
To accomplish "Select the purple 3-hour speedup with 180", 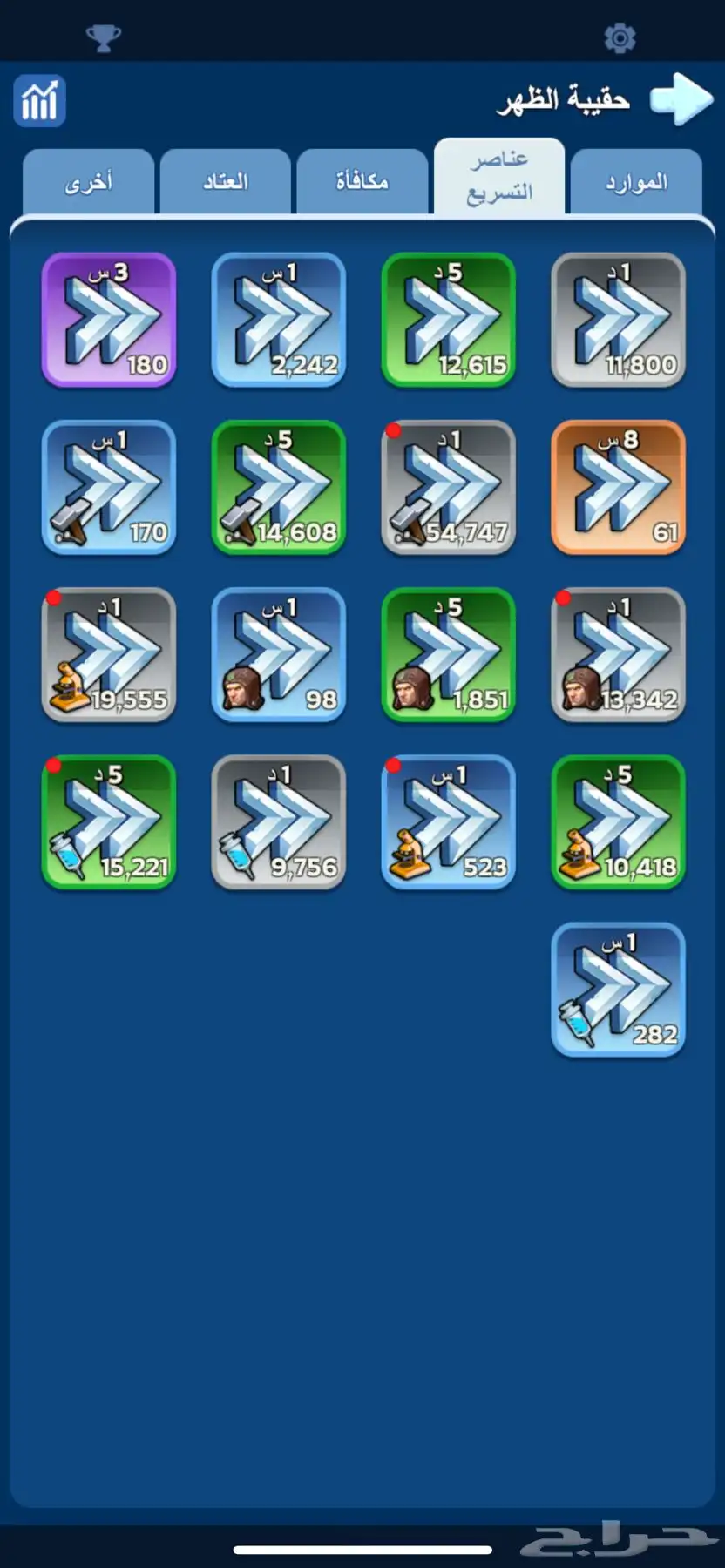I will [x=109, y=320].
